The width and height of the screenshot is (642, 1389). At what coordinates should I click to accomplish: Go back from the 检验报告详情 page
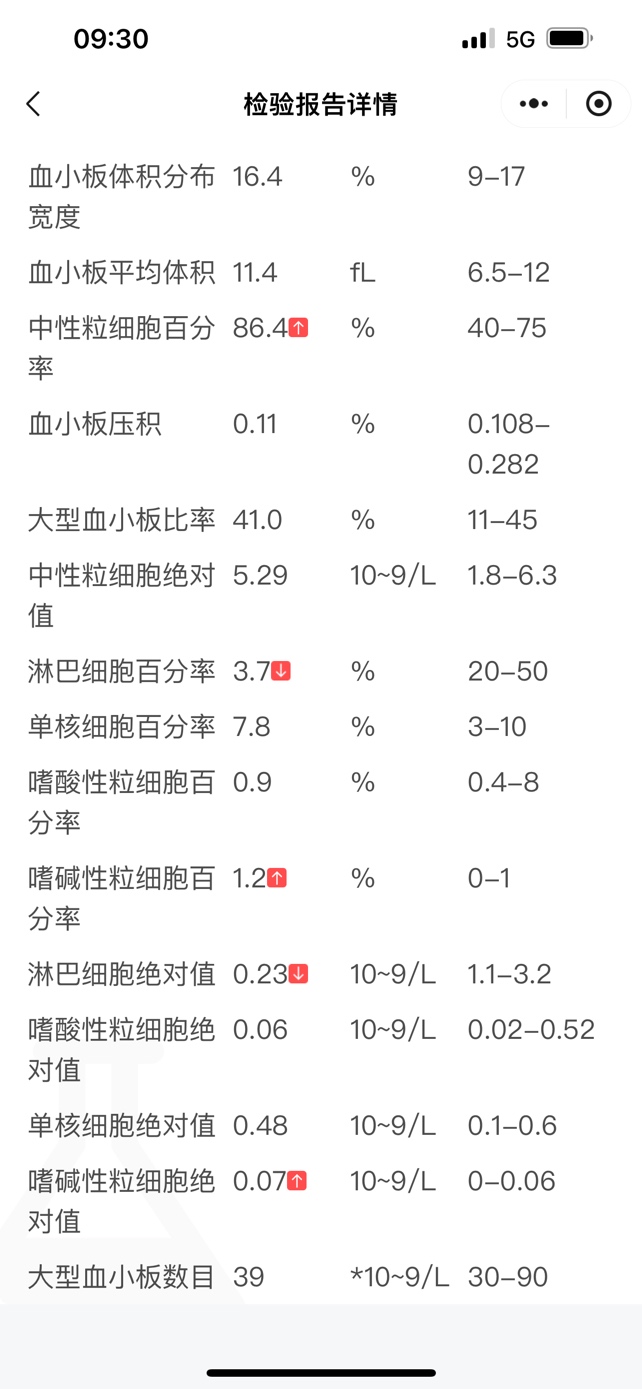34,104
